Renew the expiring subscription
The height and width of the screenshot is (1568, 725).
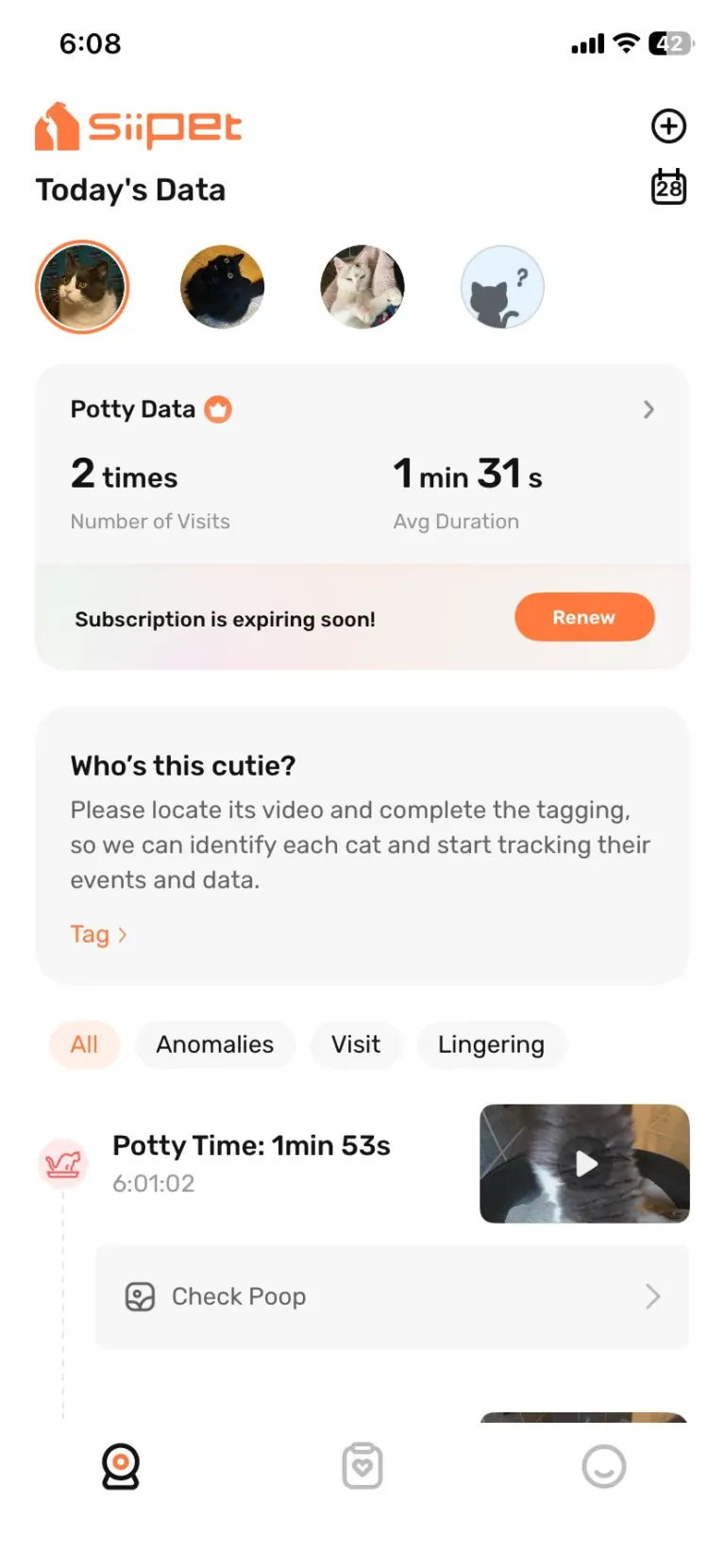pyautogui.click(x=583, y=617)
